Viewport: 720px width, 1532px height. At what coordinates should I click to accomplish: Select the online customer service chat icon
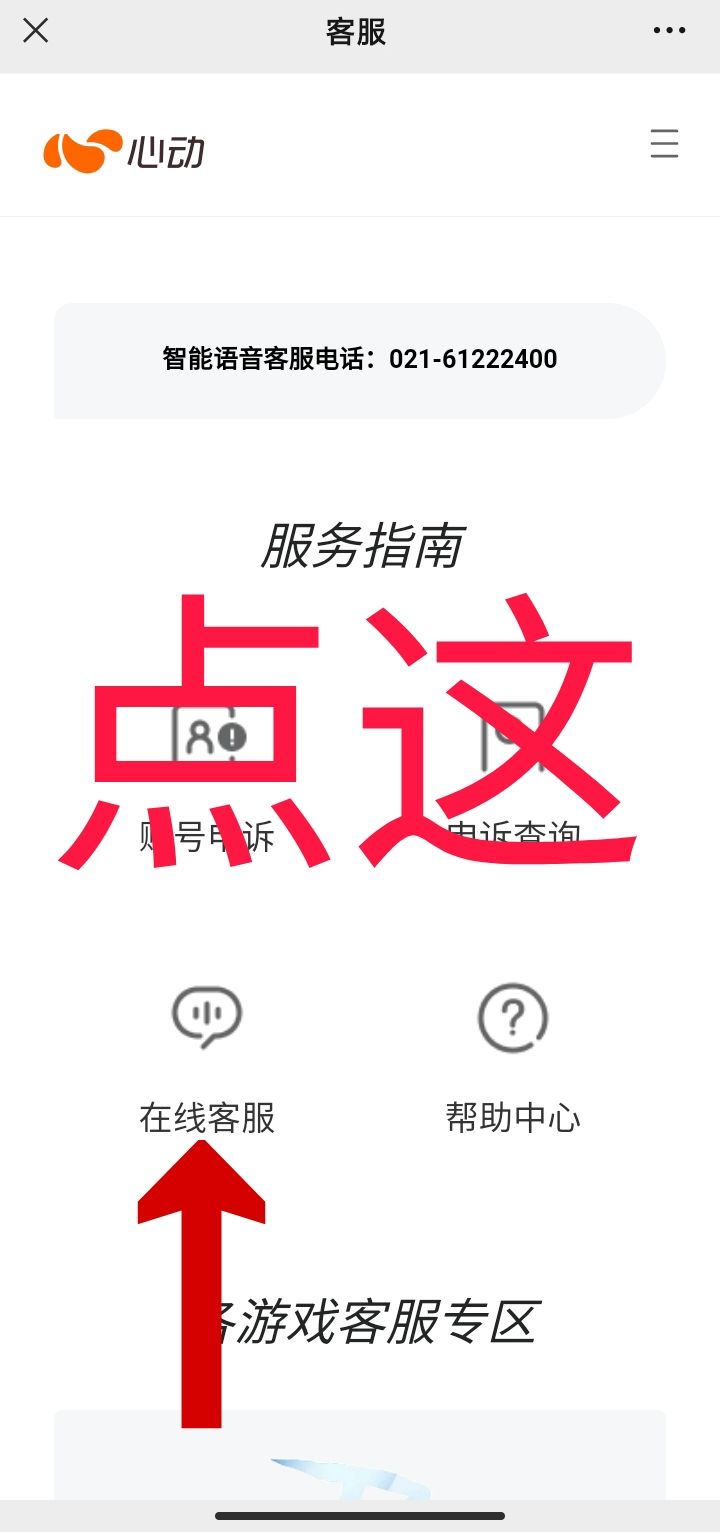[x=206, y=1016]
